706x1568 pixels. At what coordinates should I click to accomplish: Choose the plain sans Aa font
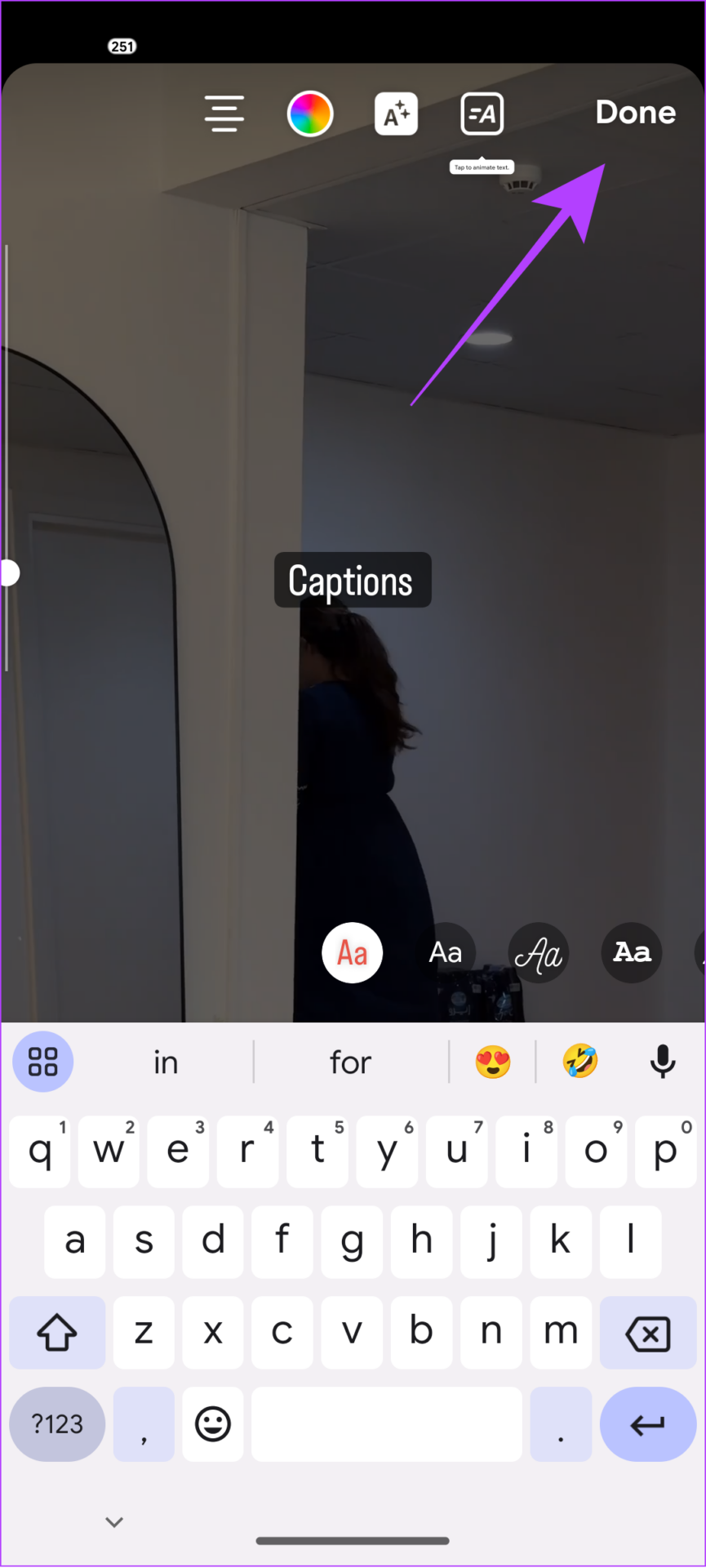pyautogui.click(x=446, y=952)
